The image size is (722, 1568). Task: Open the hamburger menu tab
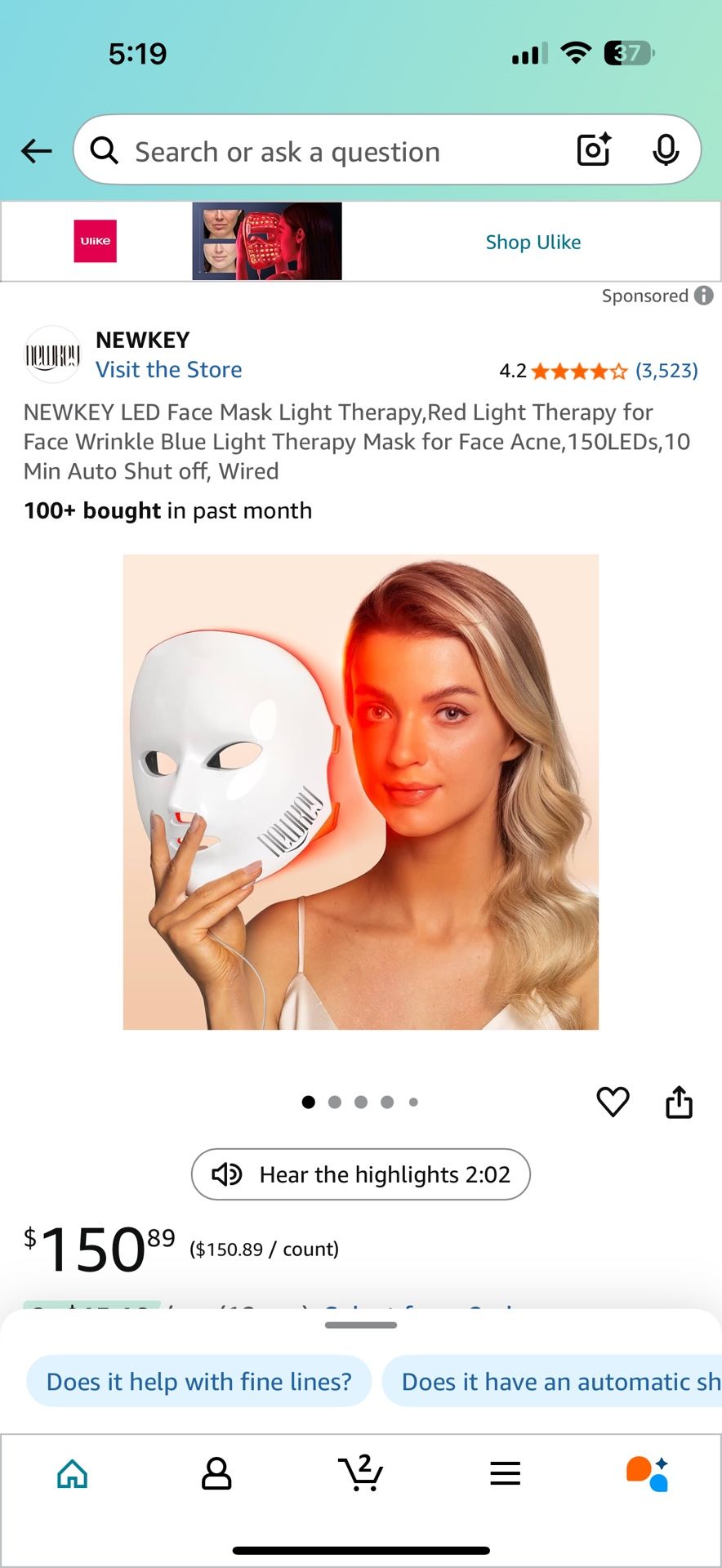click(x=505, y=1473)
